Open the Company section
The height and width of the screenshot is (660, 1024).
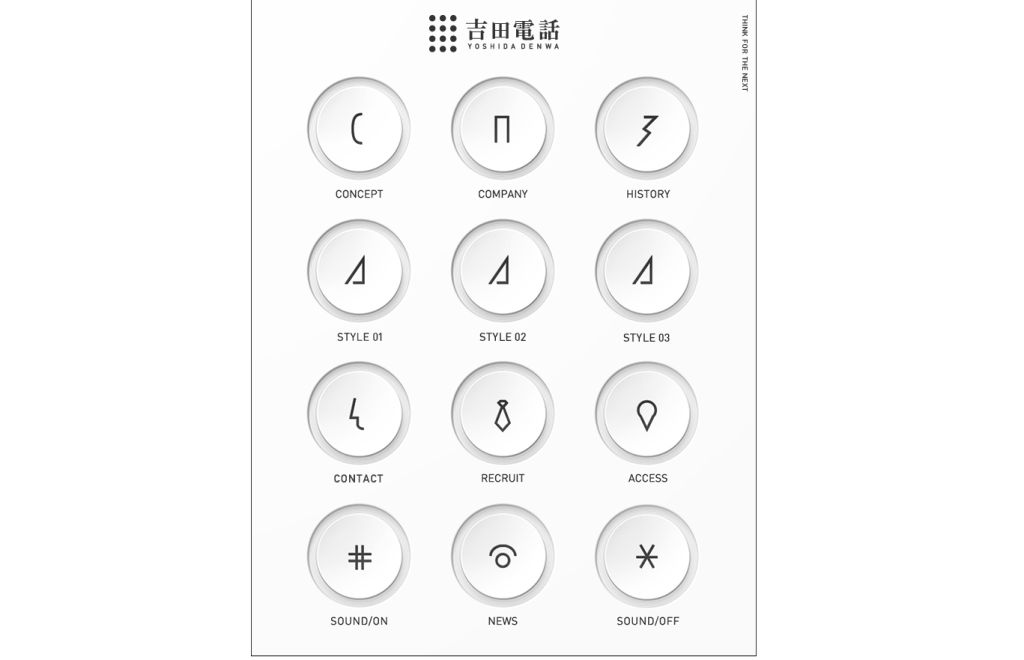(502, 130)
